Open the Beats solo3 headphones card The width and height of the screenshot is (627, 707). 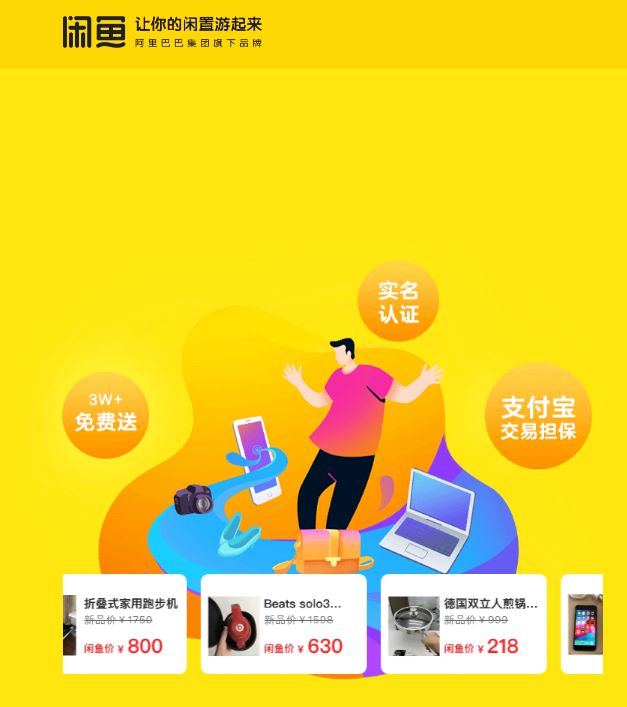click(283, 624)
